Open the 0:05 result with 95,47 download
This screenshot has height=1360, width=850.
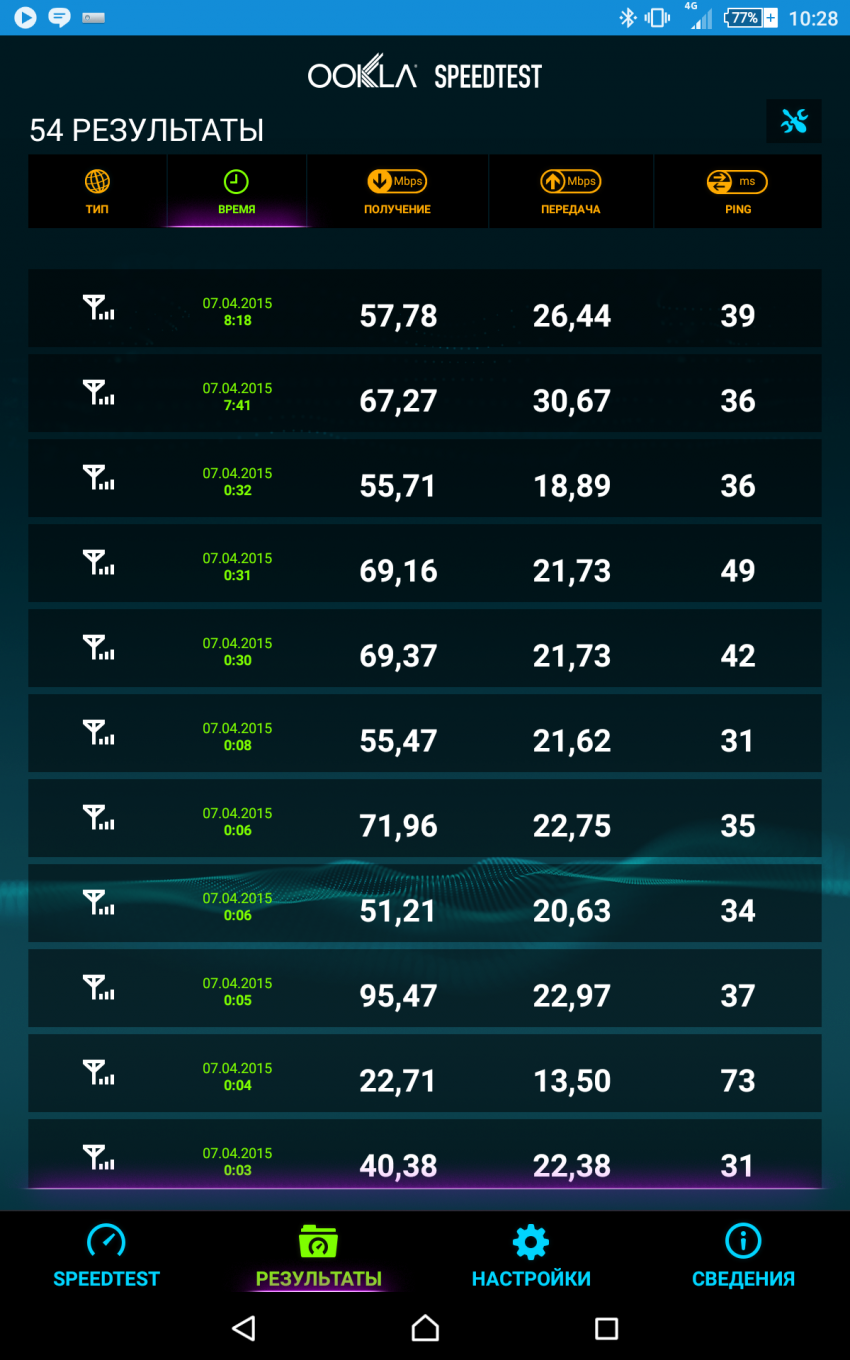[424, 989]
